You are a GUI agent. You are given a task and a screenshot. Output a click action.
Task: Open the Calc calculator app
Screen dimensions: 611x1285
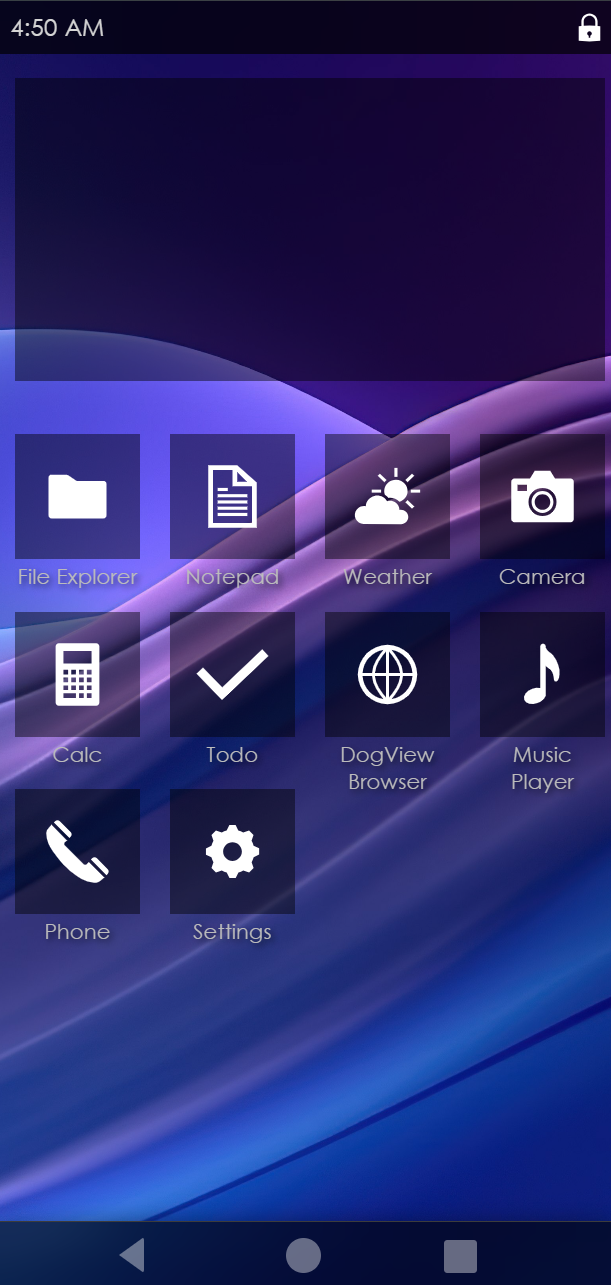tap(77, 674)
